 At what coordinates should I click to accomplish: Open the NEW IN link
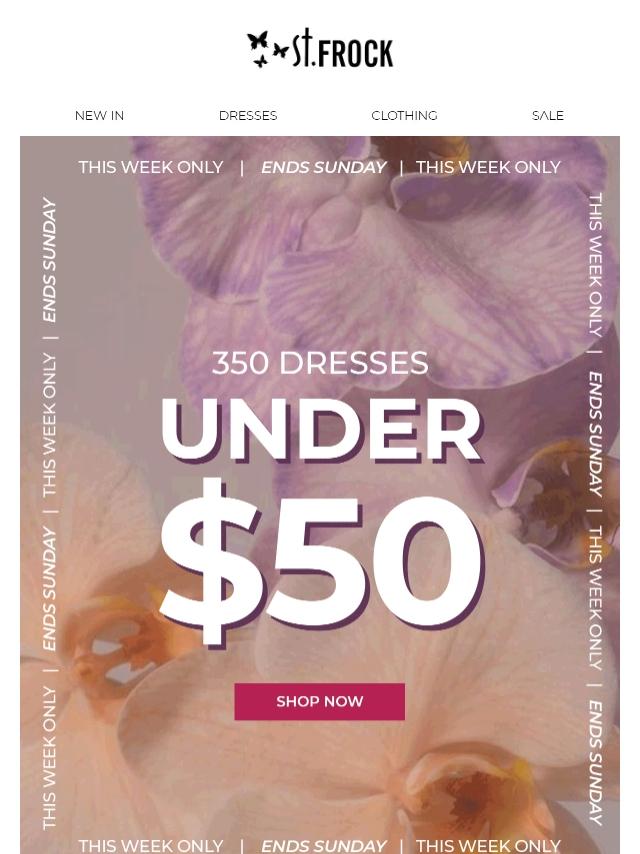click(99, 115)
